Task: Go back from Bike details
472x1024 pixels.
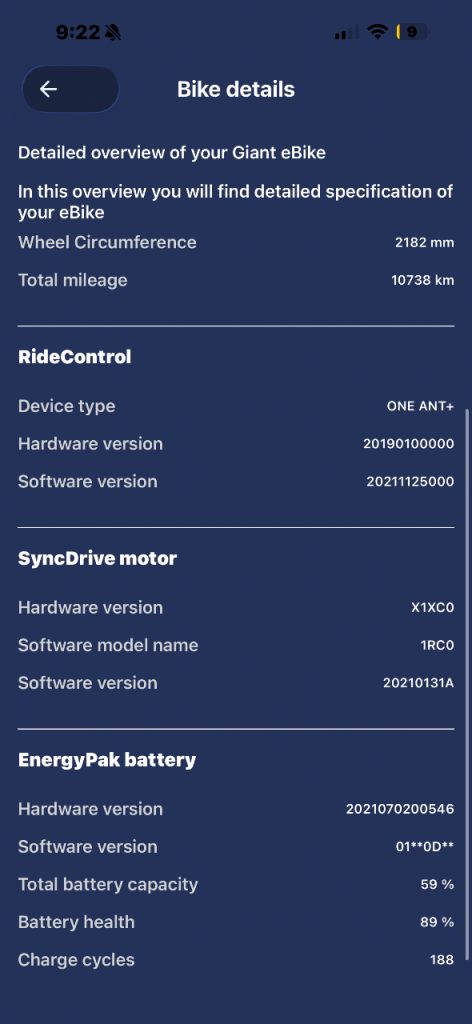Action: point(71,89)
